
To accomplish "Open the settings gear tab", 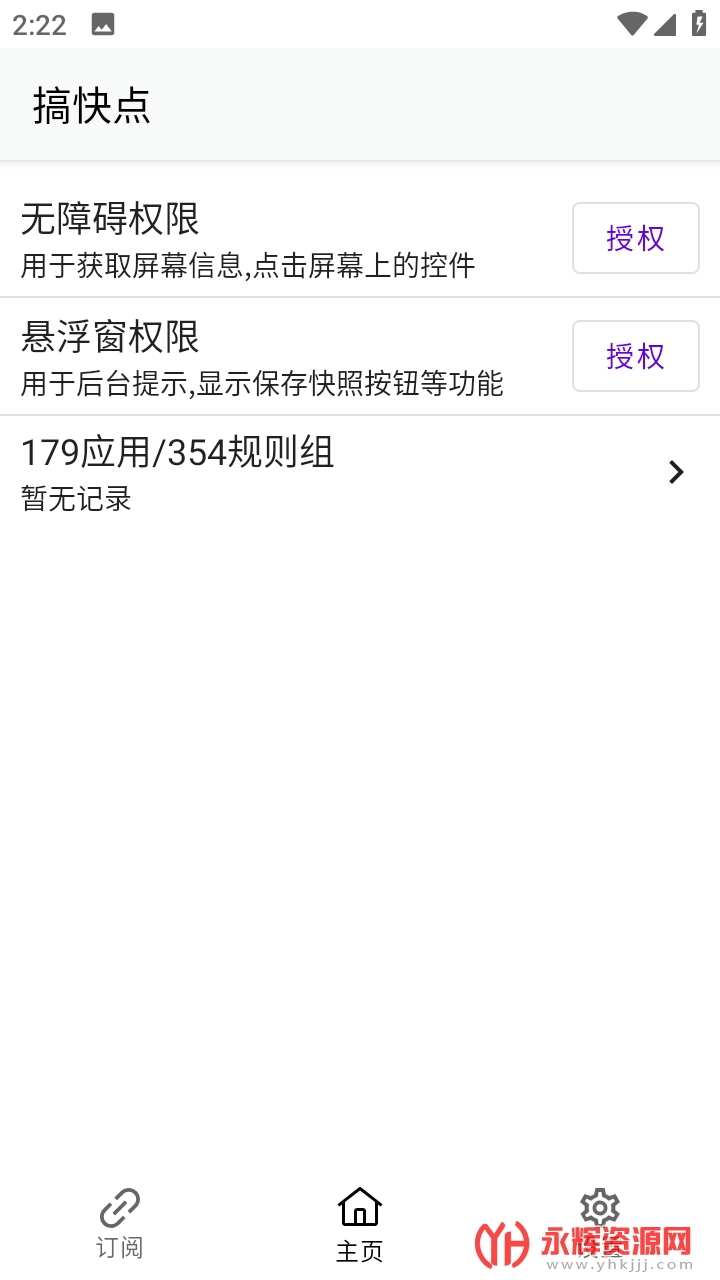I will click(599, 1210).
